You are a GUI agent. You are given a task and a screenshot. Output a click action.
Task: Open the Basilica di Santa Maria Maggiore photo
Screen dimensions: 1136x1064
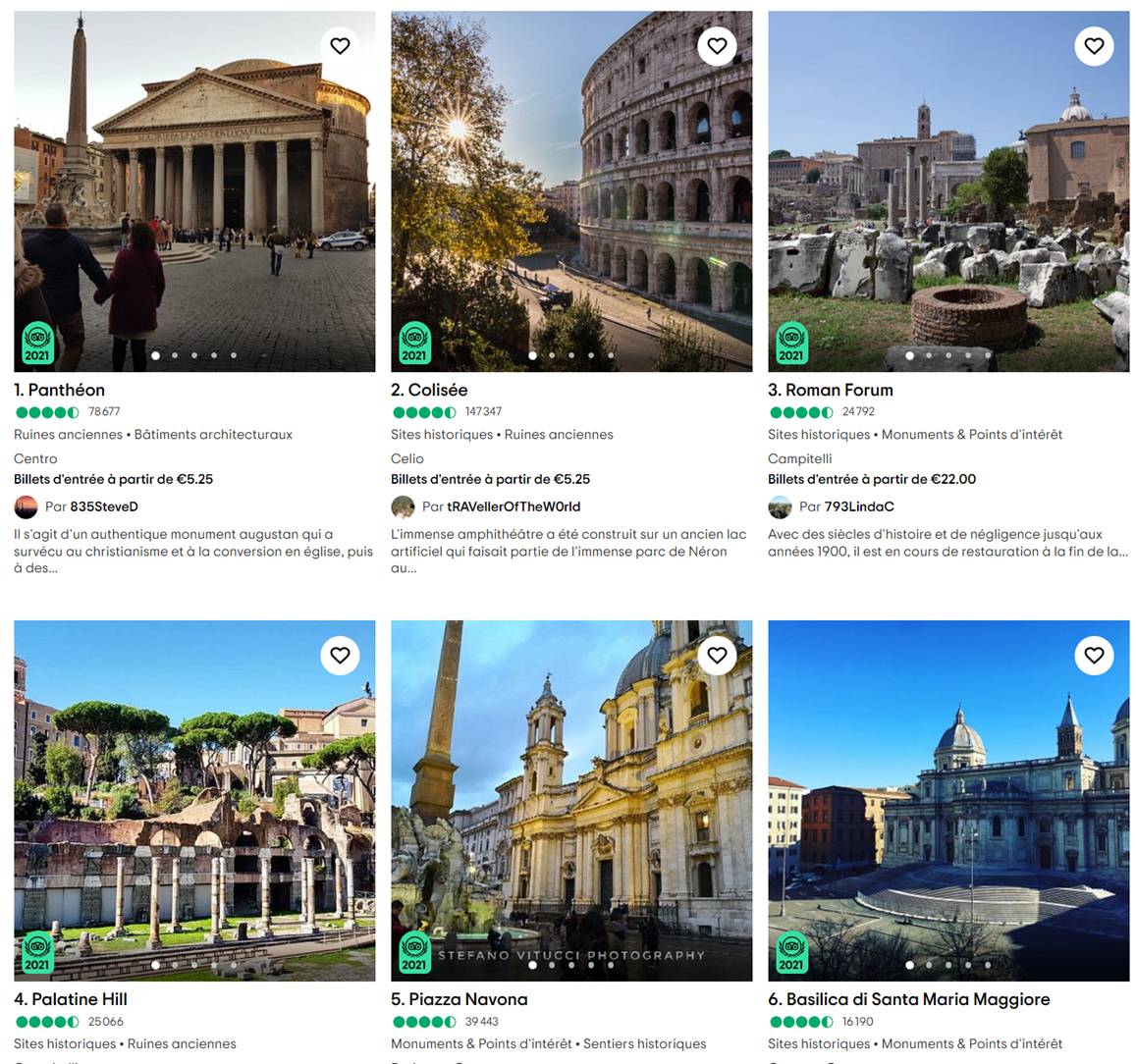pos(948,800)
